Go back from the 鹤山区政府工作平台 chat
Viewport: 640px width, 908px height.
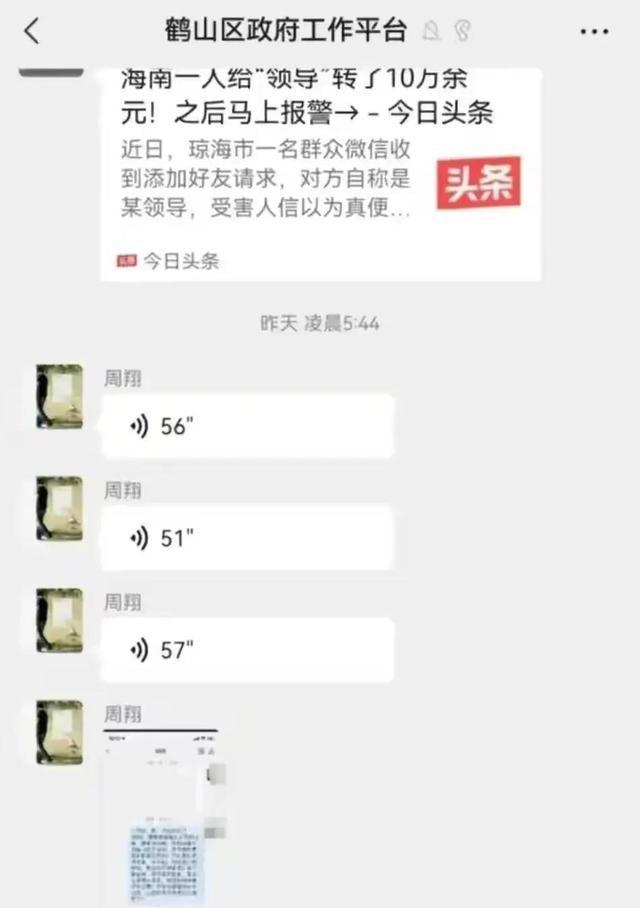click(x=32, y=31)
